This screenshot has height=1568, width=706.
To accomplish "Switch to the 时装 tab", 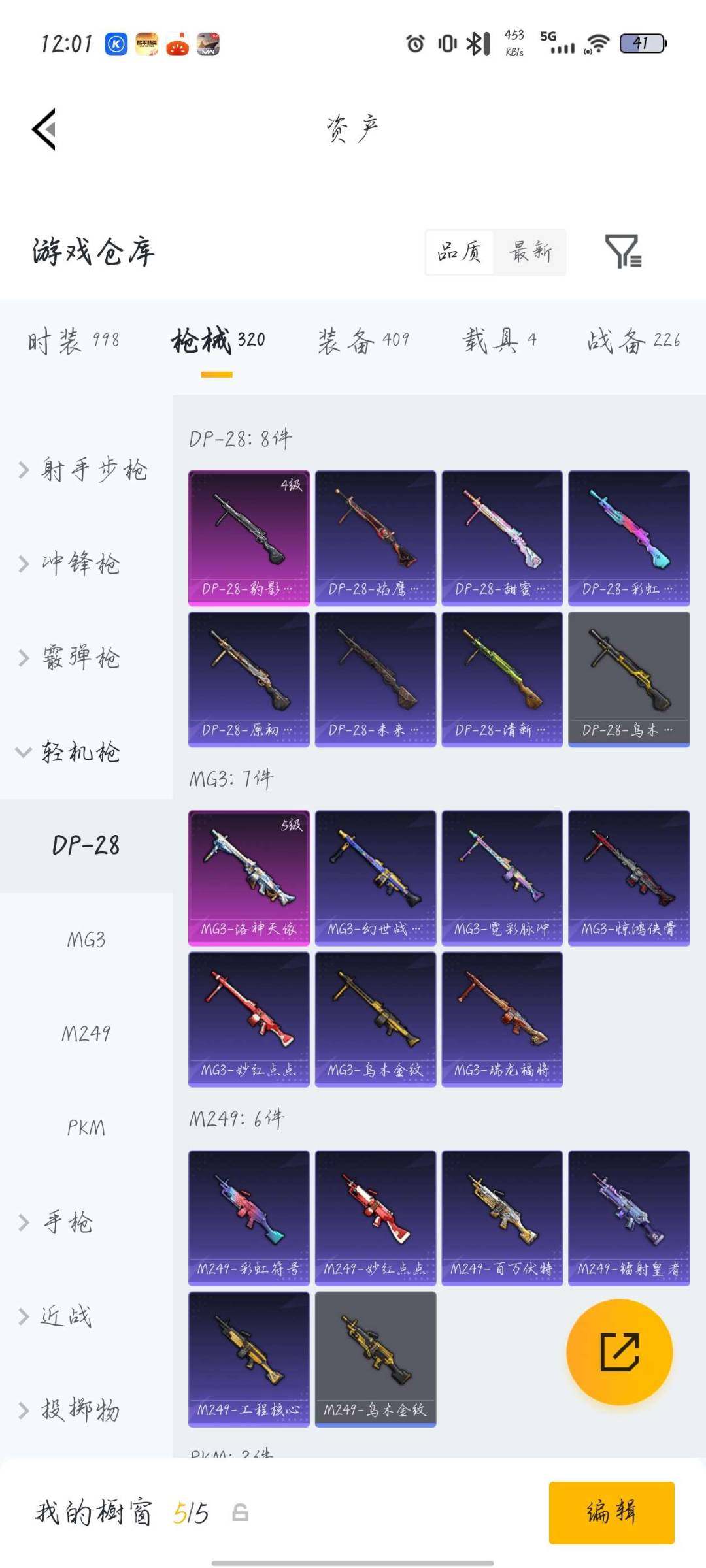I will [73, 340].
